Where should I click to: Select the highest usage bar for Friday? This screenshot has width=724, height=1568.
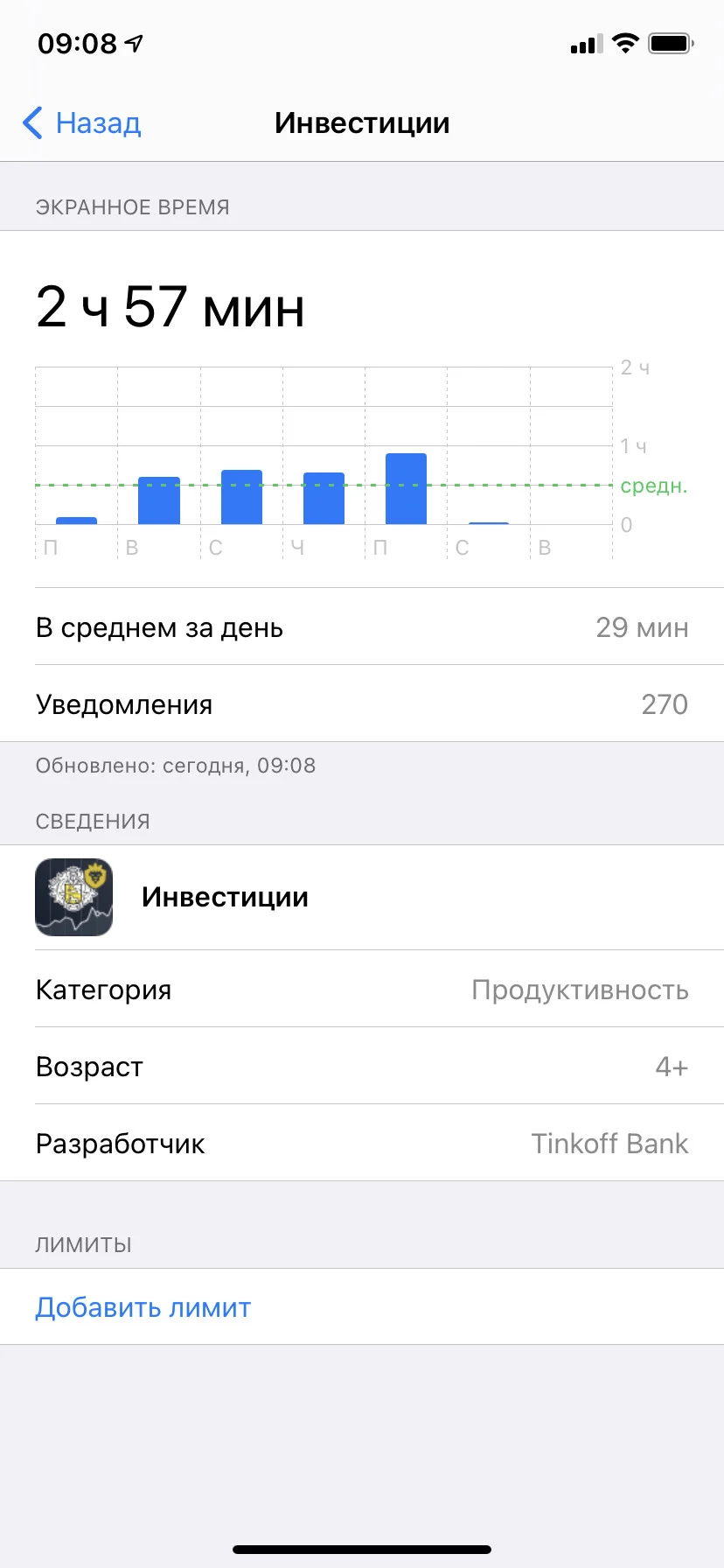coord(406,489)
